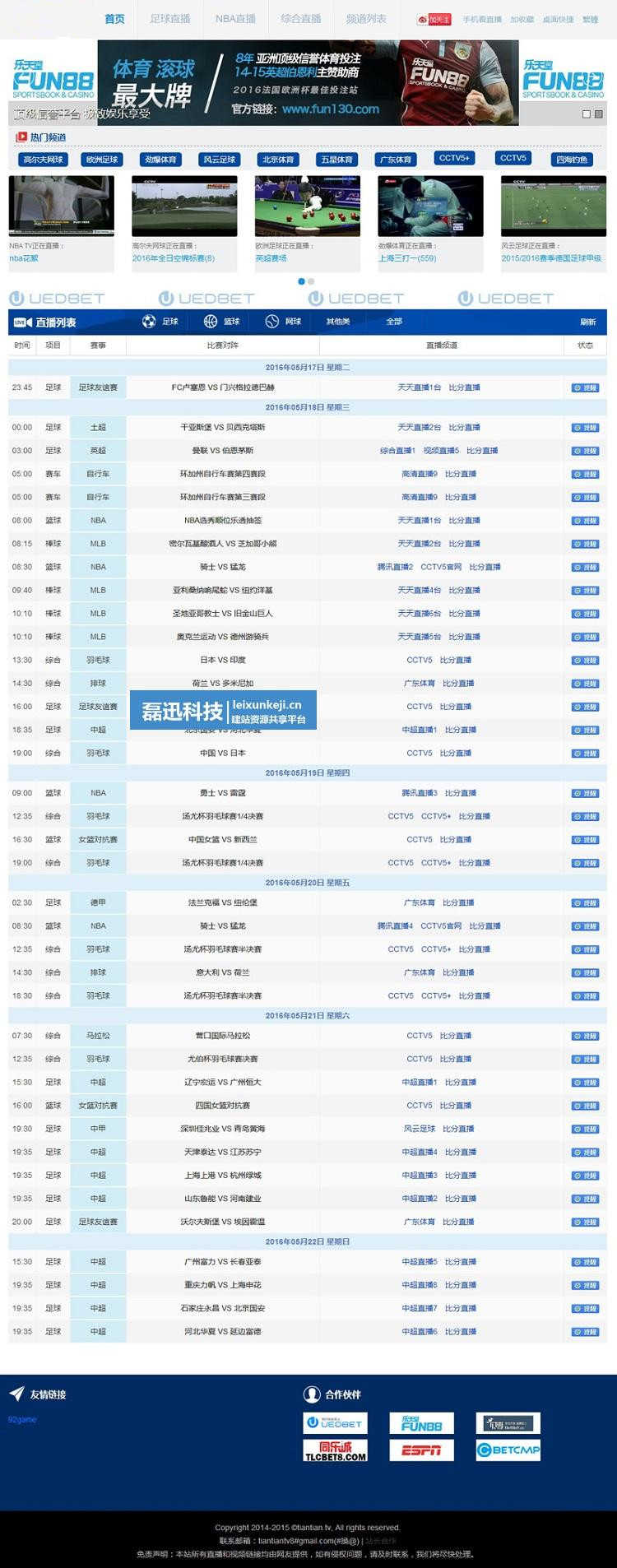Open the 综合直播 tab
Viewport: 617px width, 1568px height.
coord(300,19)
